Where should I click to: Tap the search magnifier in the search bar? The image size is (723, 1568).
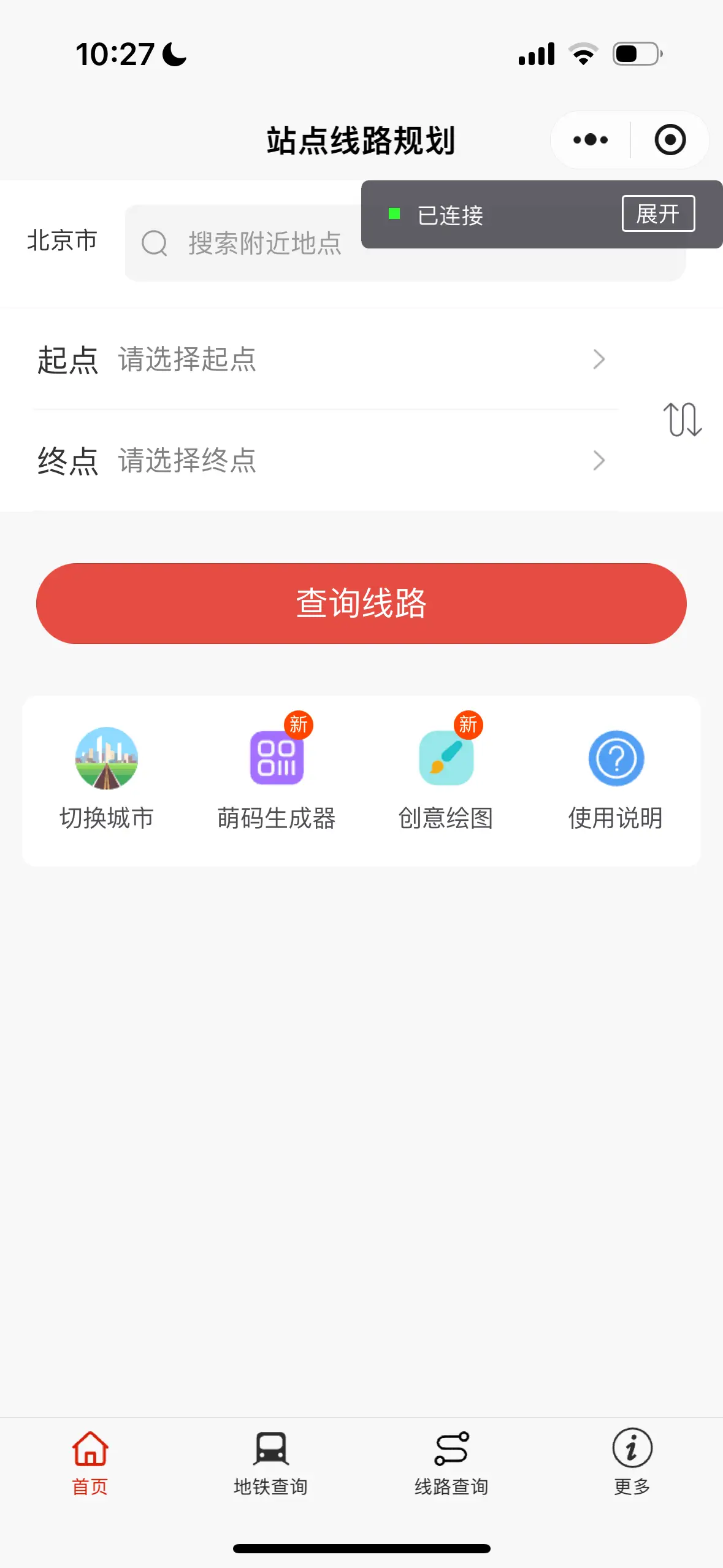point(155,243)
